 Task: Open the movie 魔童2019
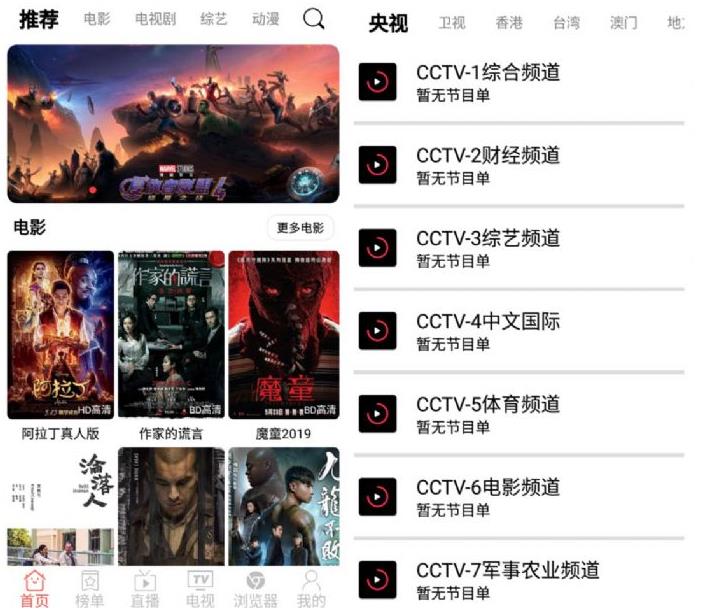coord(283,335)
